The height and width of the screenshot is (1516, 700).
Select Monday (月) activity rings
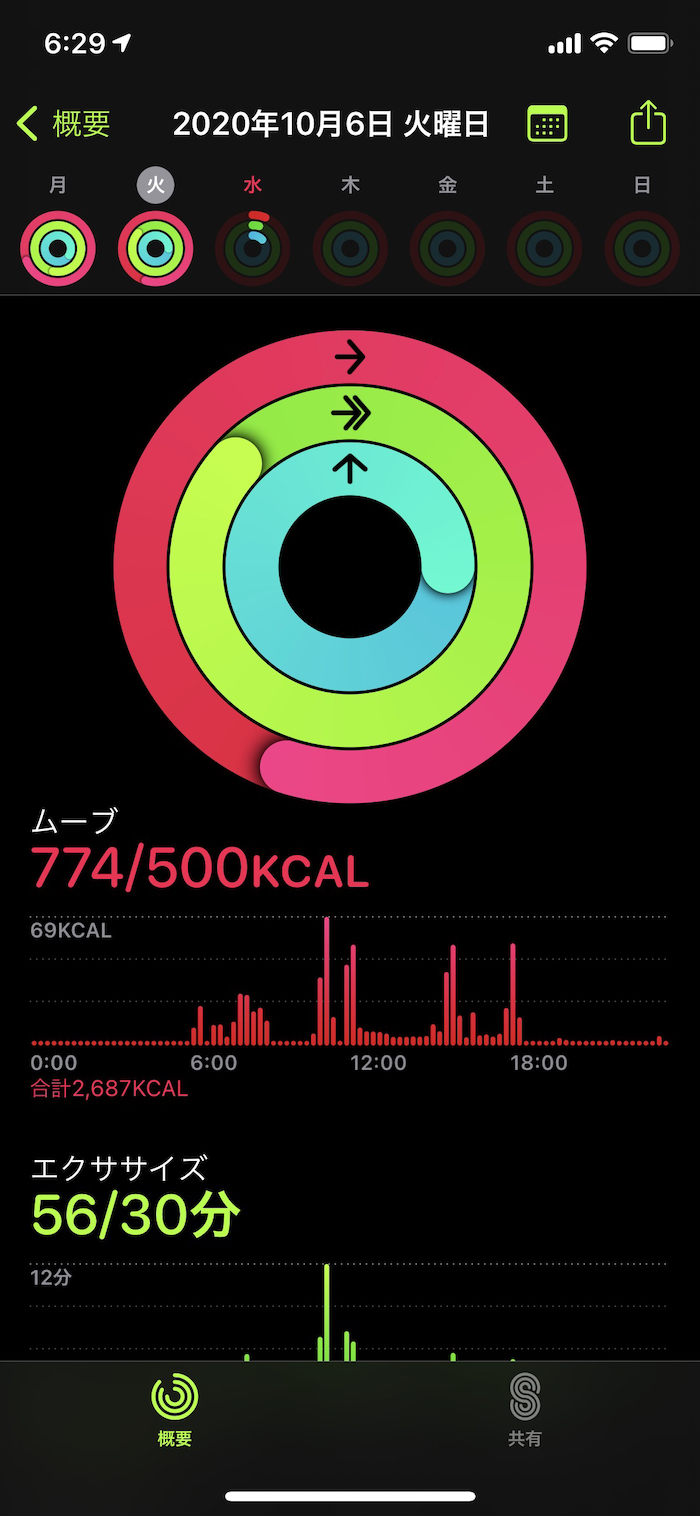(58, 248)
